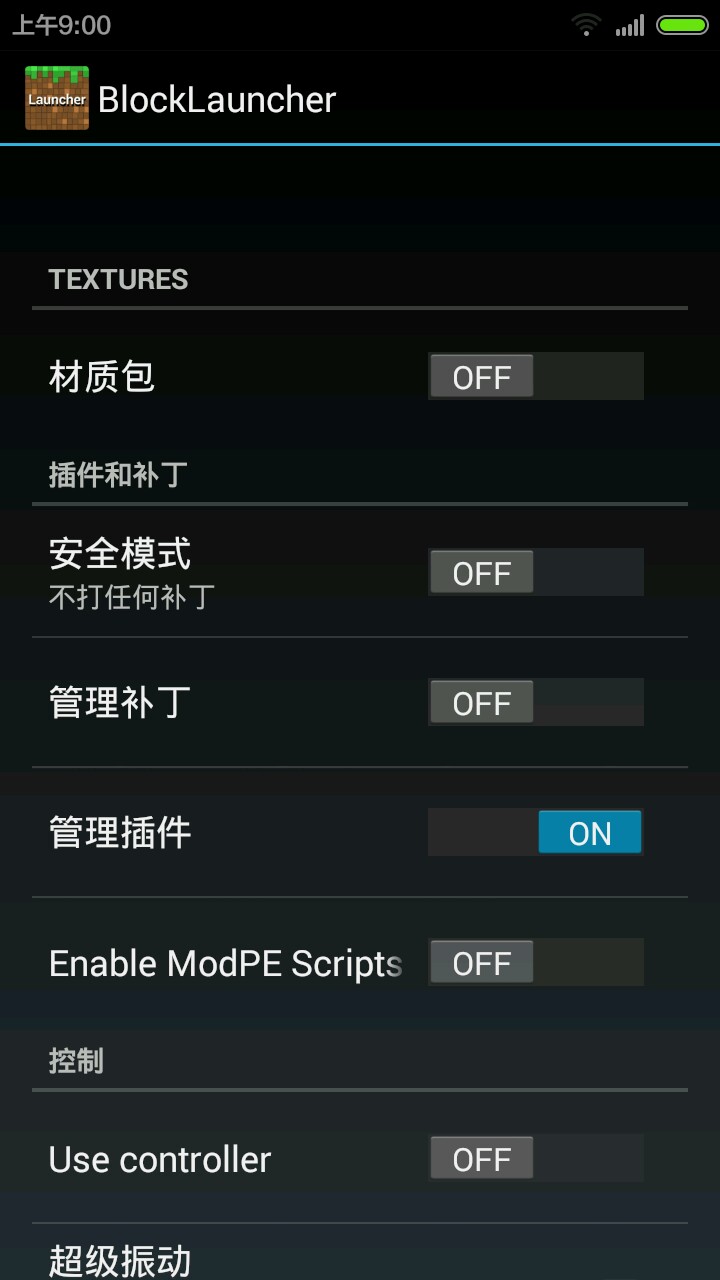The height and width of the screenshot is (1280, 720).
Task: Turn off the 管理插件 switch
Action: pyautogui.click(x=535, y=833)
